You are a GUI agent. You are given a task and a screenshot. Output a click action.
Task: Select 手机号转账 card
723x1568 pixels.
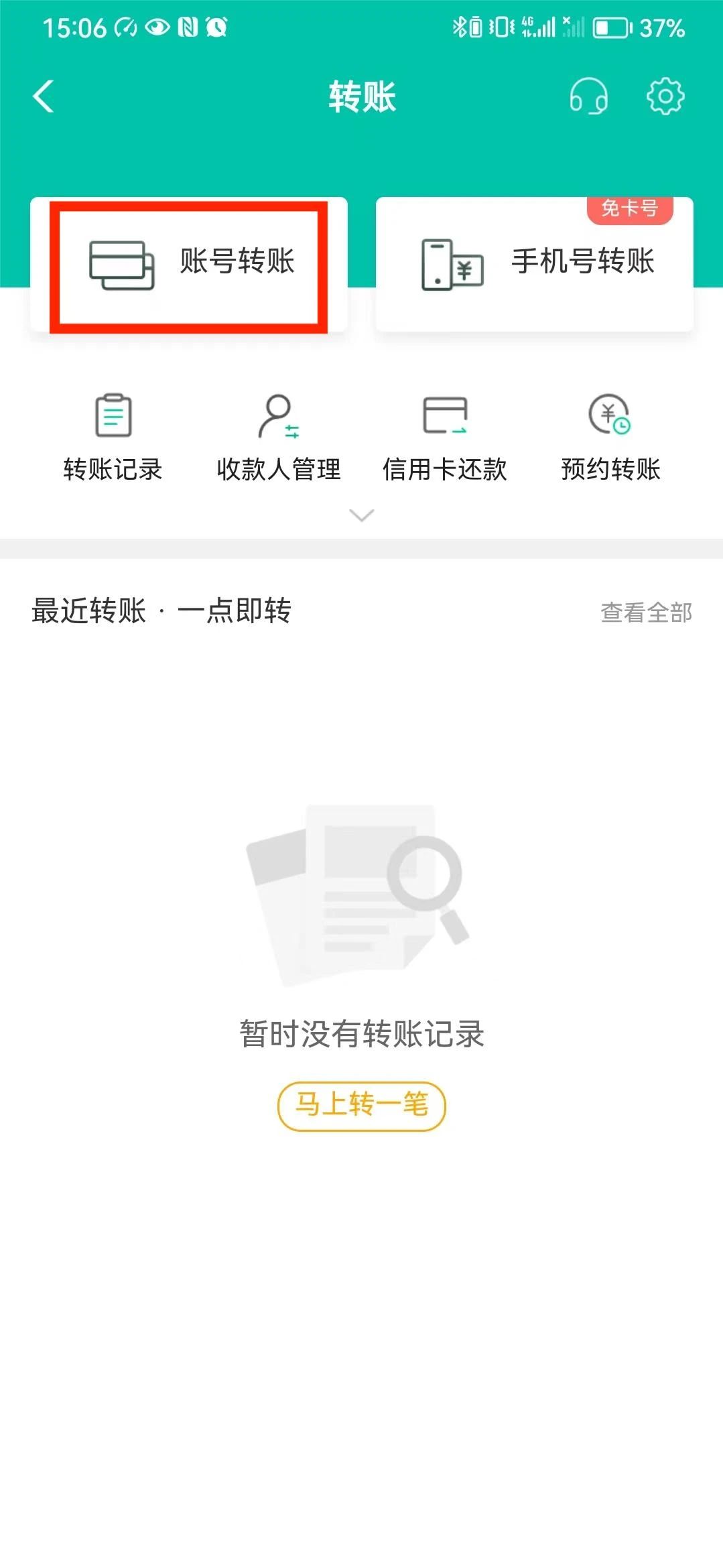(534, 264)
